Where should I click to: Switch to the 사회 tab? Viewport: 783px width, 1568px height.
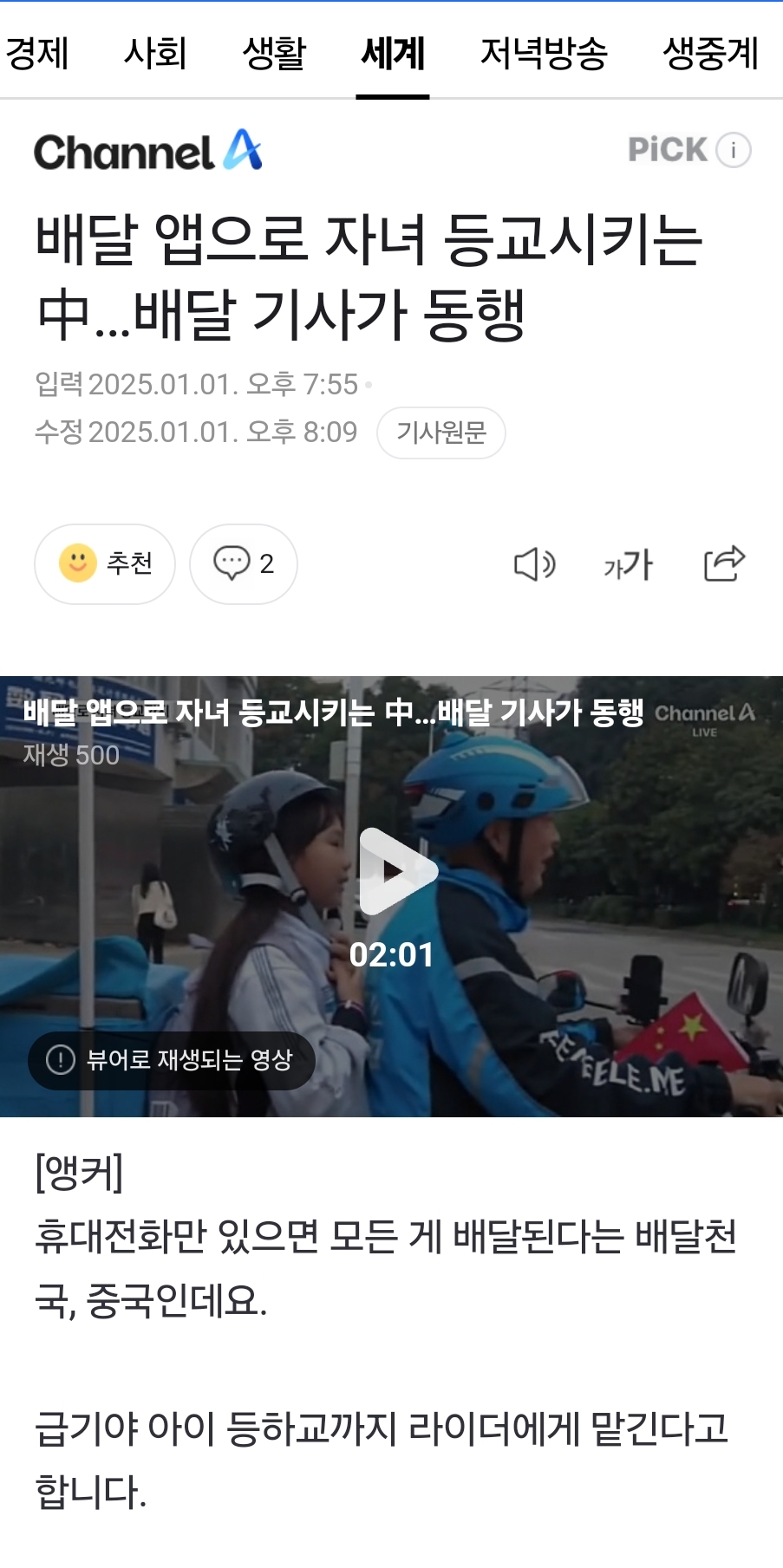pos(155,54)
